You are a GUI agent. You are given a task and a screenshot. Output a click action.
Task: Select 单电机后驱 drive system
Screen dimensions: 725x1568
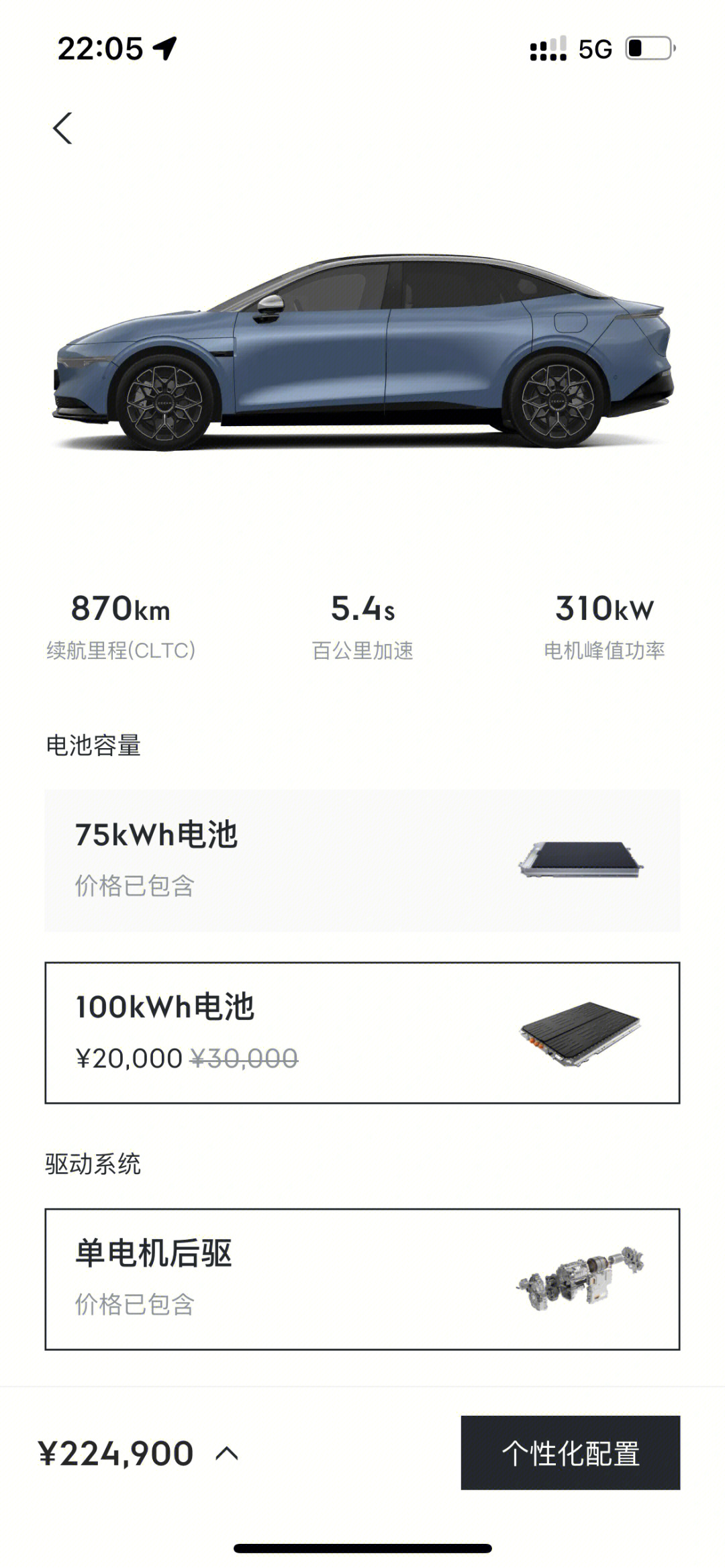click(362, 1279)
